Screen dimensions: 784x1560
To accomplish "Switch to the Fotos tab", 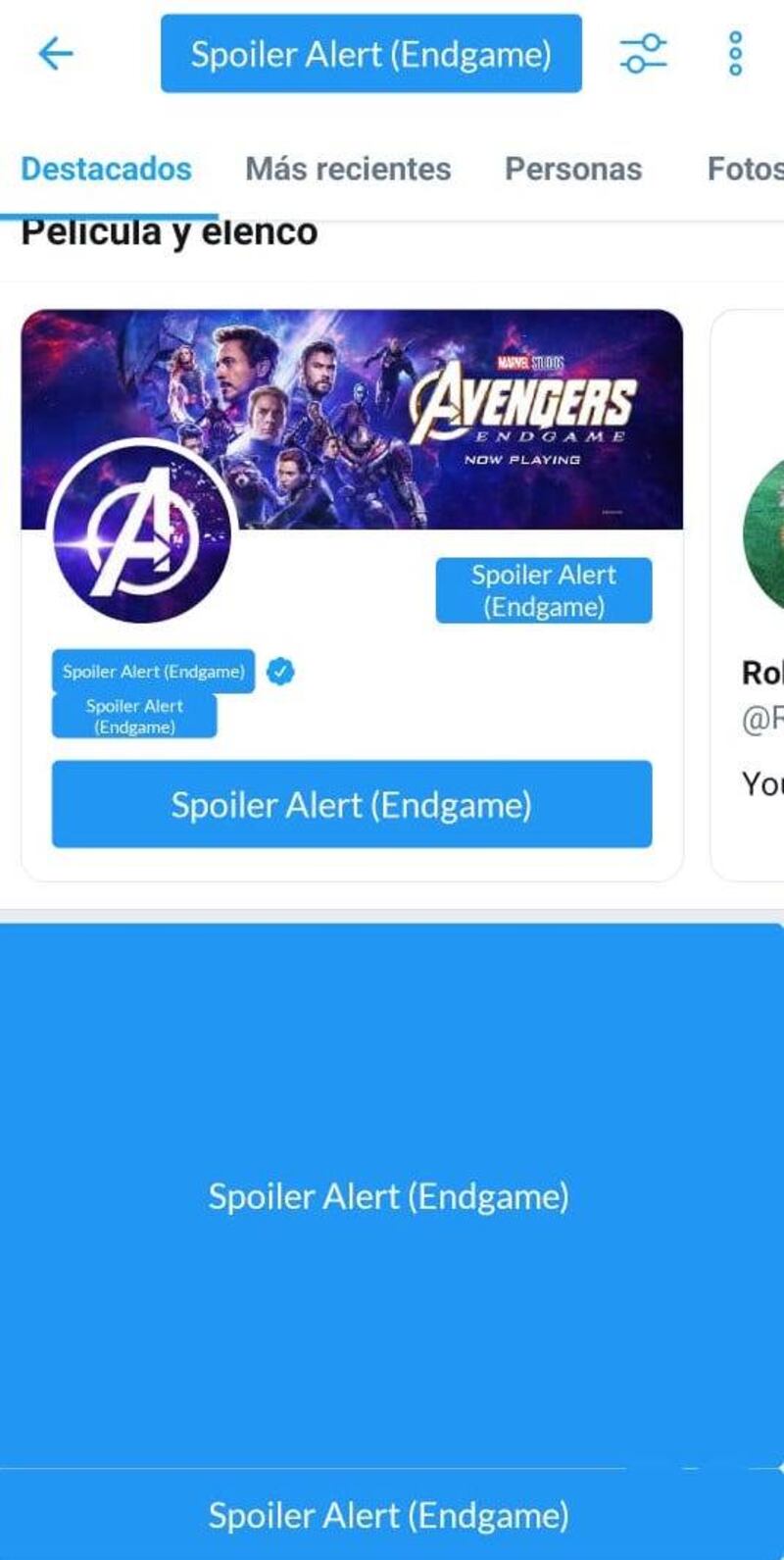I will point(745,169).
